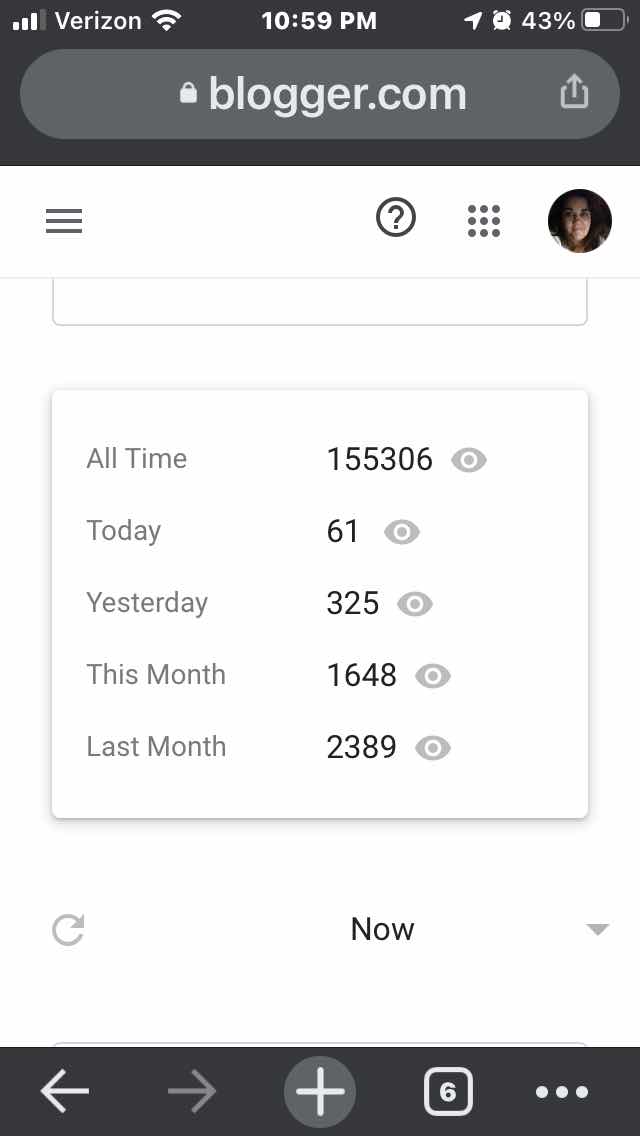The width and height of the screenshot is (640, 1136).
Task: Go back to the previous page
Action: pos(65,1092)
